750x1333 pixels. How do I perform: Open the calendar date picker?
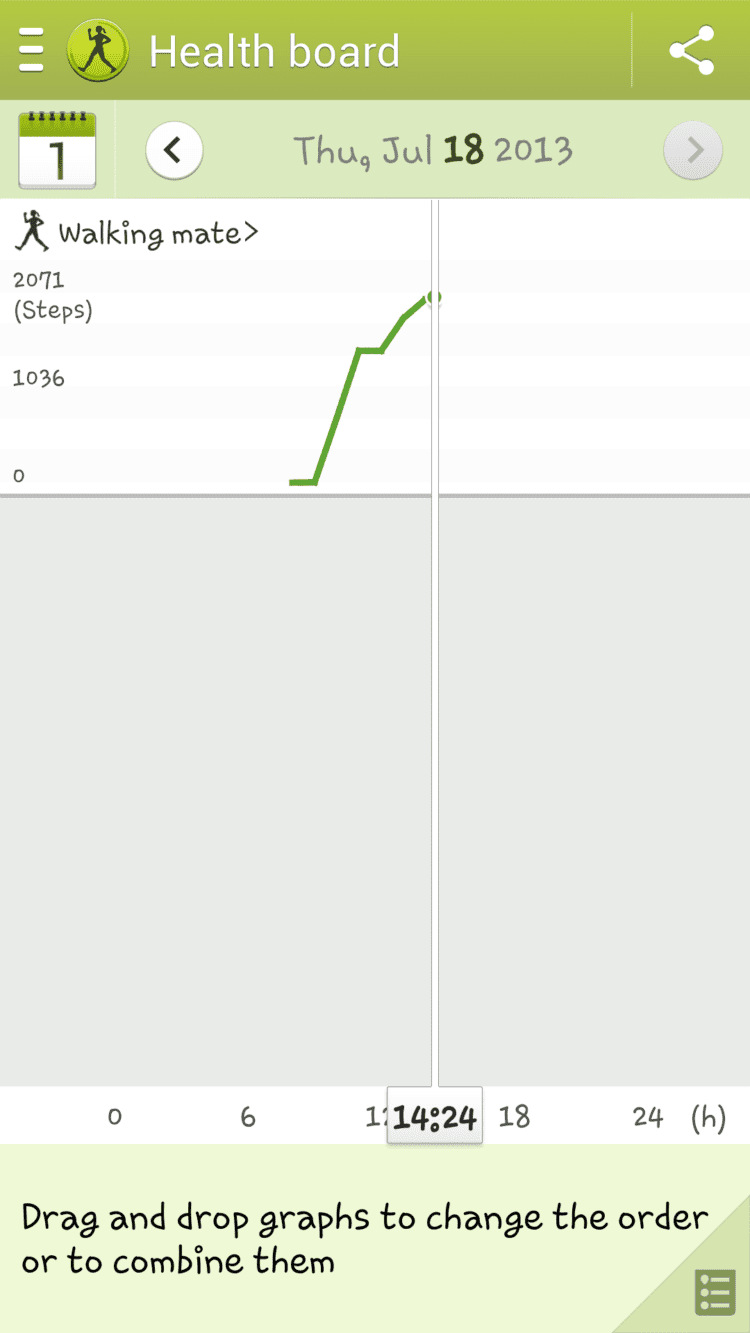(57, 150)
